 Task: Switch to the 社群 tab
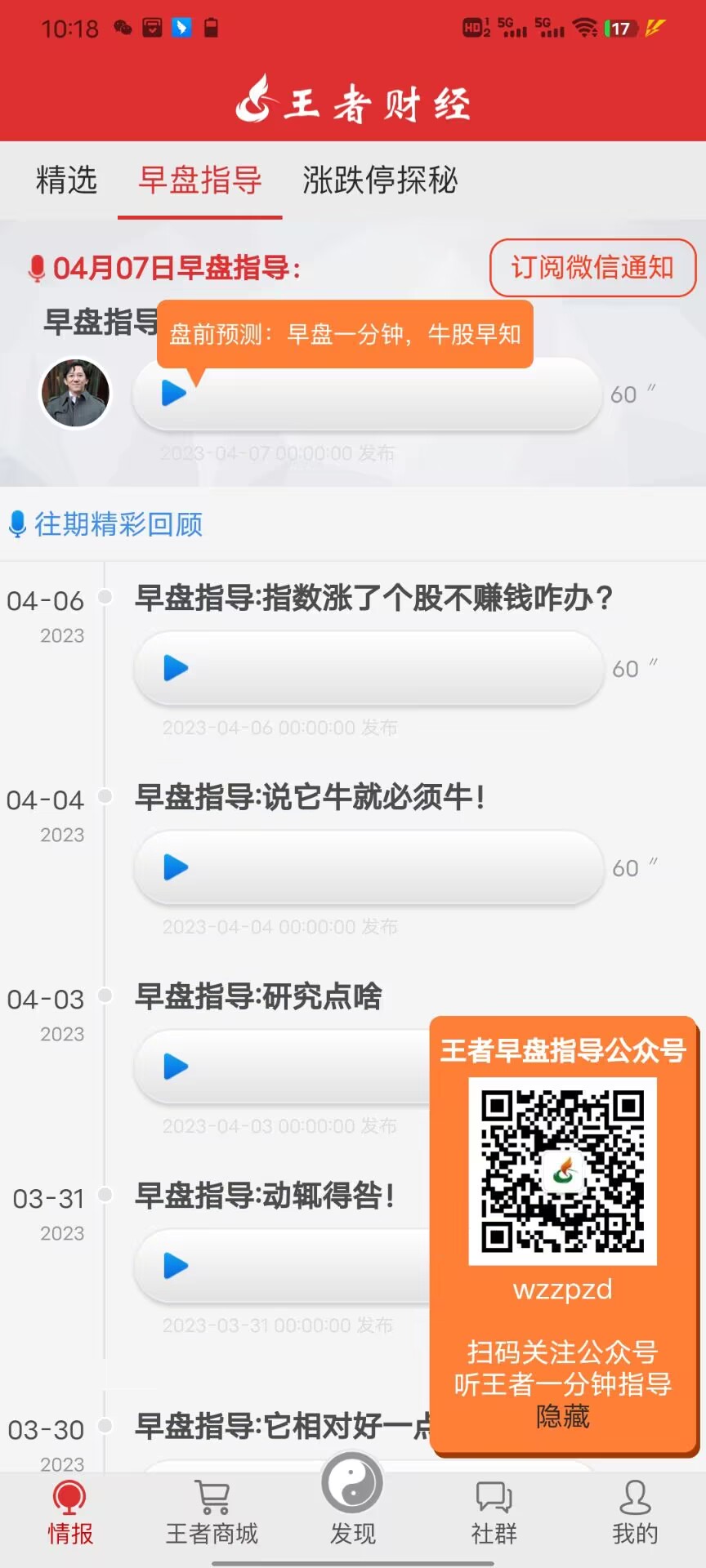click(494, 1512)
